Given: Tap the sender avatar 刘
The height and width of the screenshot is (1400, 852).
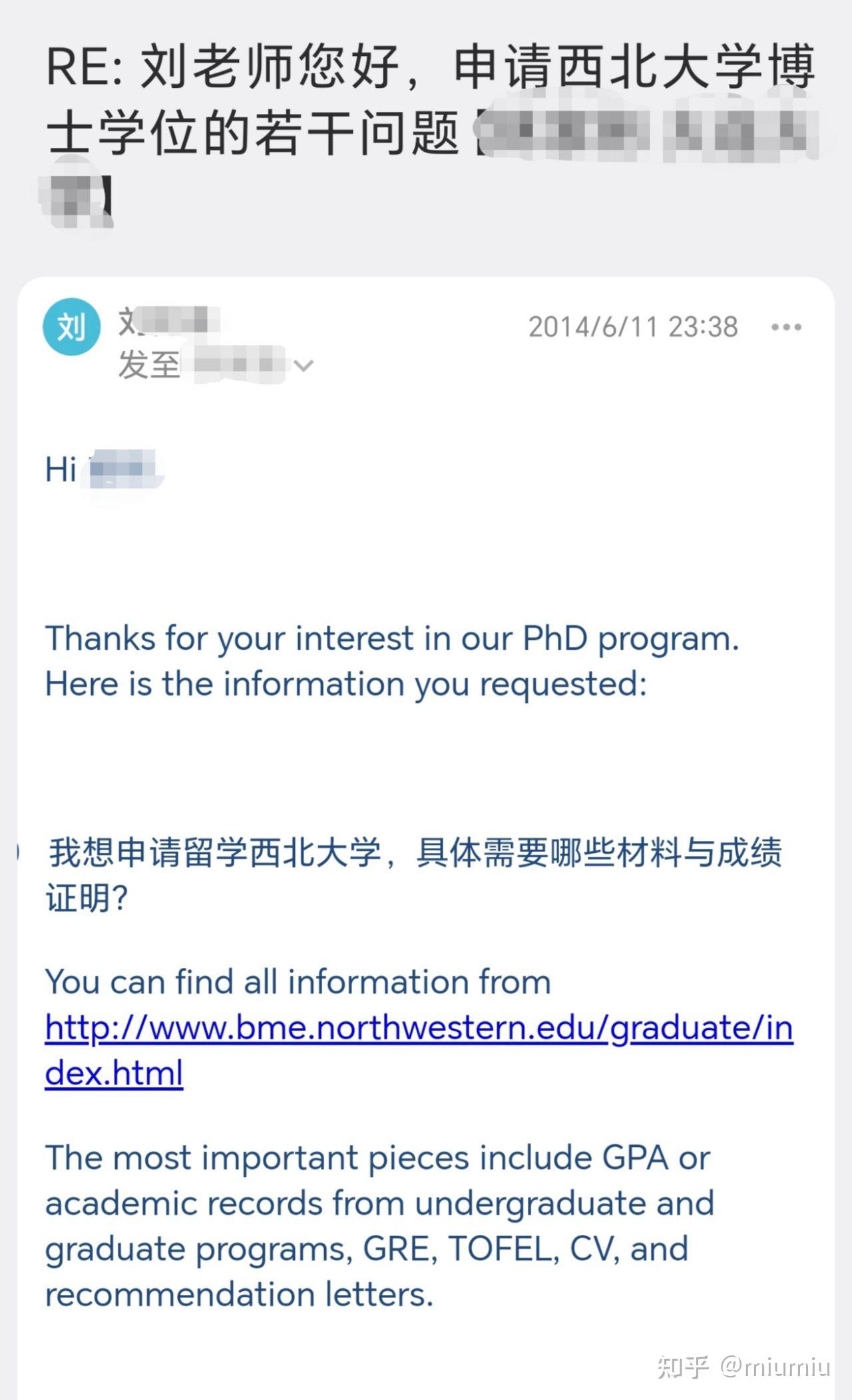Looking at the screenshot, I should coord(71,327).
